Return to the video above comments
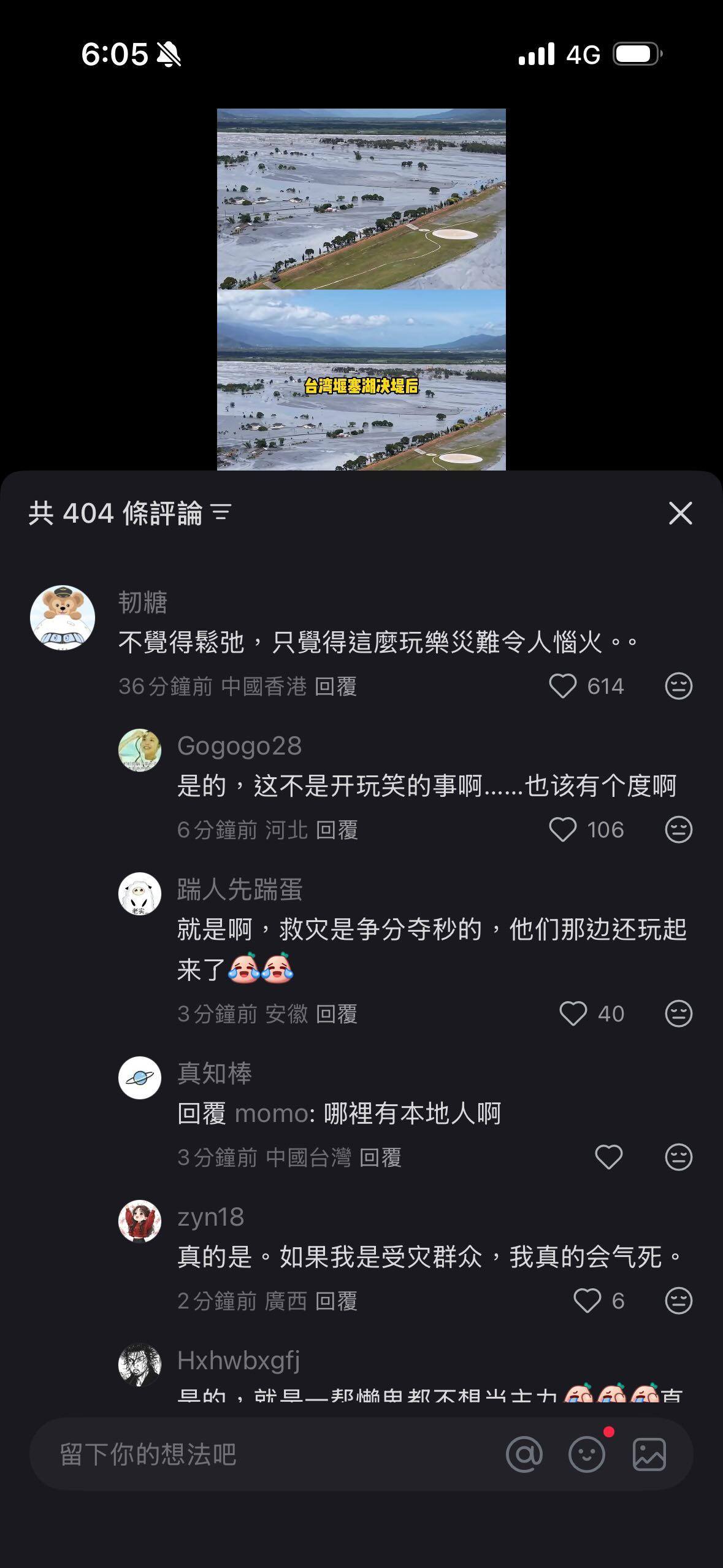This screenshot has width=723, height=1568. (x=361, y=288)
